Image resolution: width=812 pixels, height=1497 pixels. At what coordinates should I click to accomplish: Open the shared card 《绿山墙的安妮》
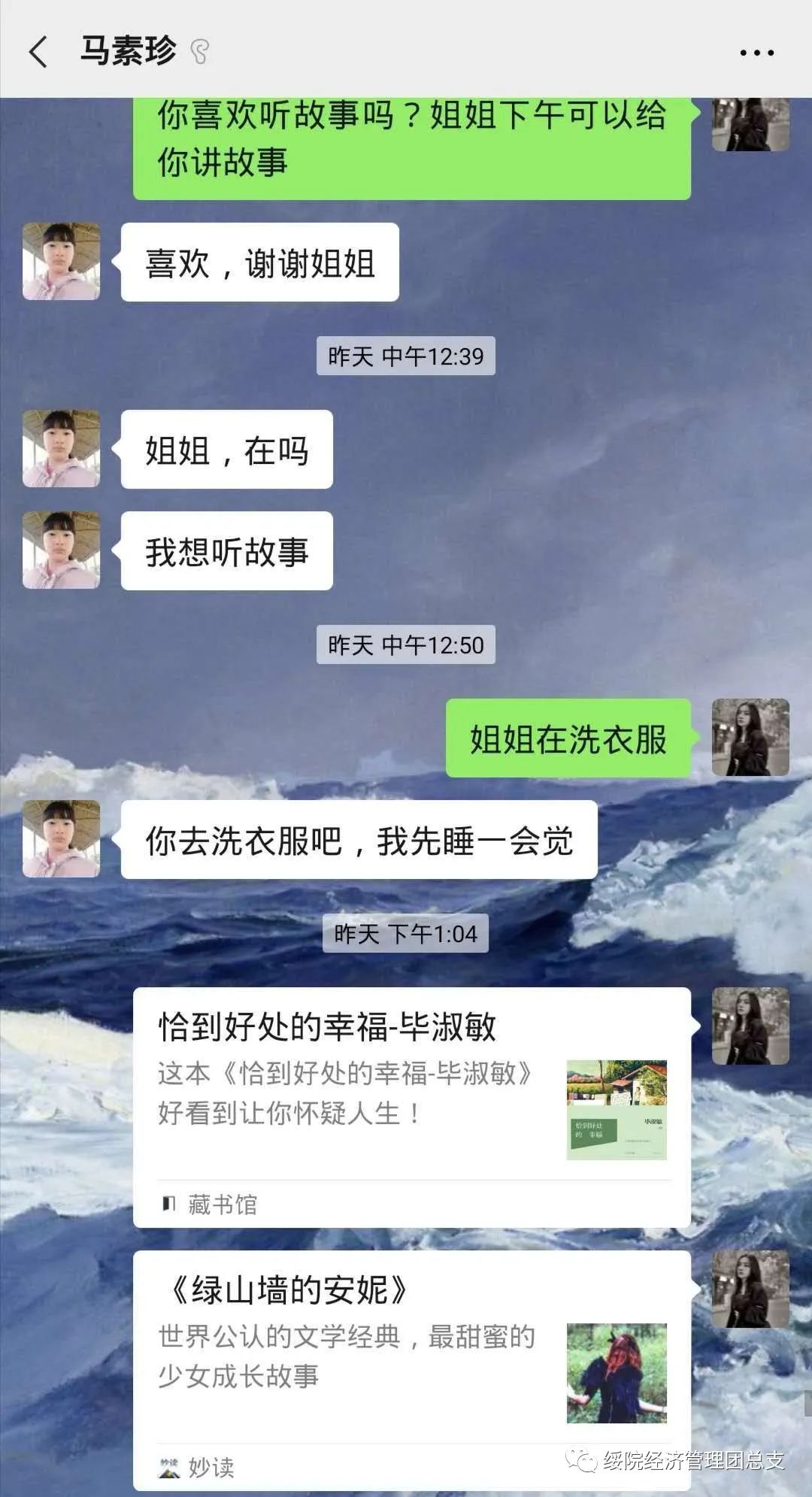pos(411,1368)
